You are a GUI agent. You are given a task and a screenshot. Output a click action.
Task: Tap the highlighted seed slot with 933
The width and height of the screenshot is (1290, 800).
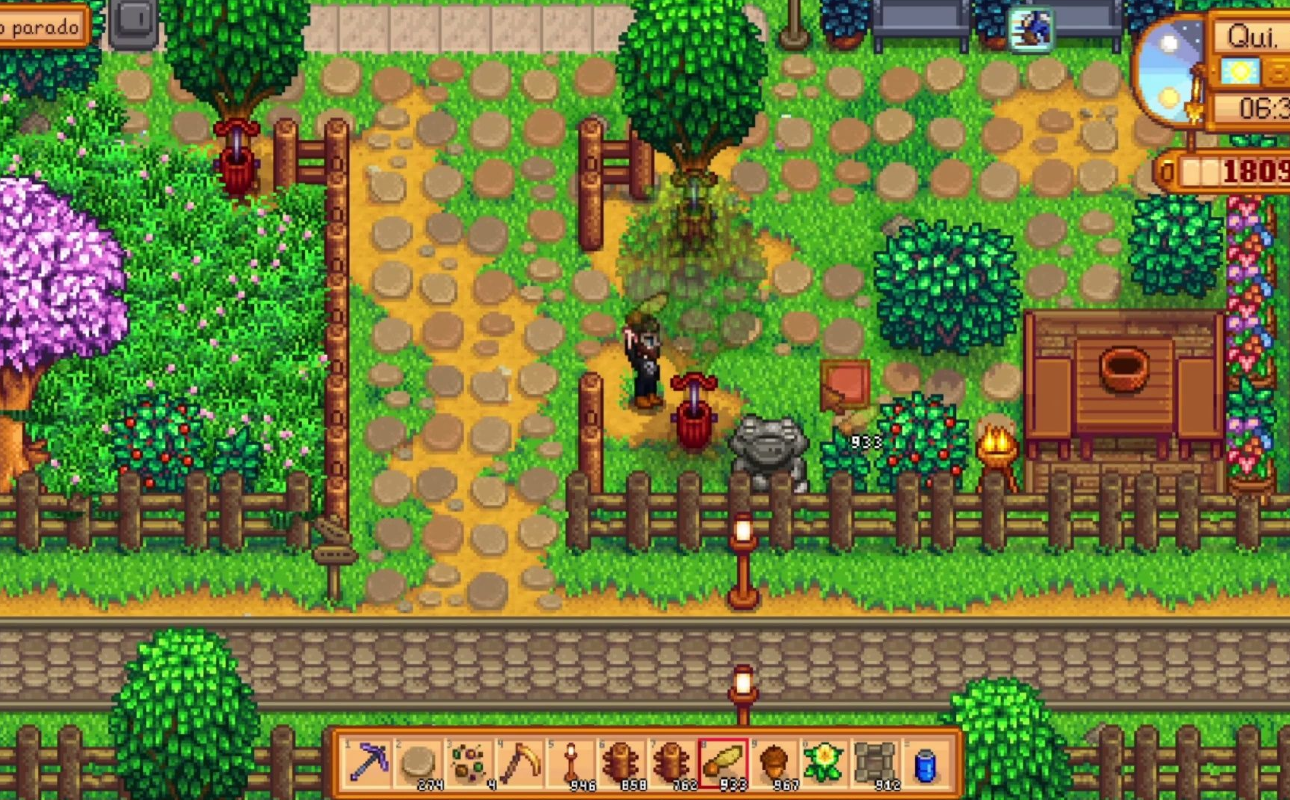(x=722, y=764)
